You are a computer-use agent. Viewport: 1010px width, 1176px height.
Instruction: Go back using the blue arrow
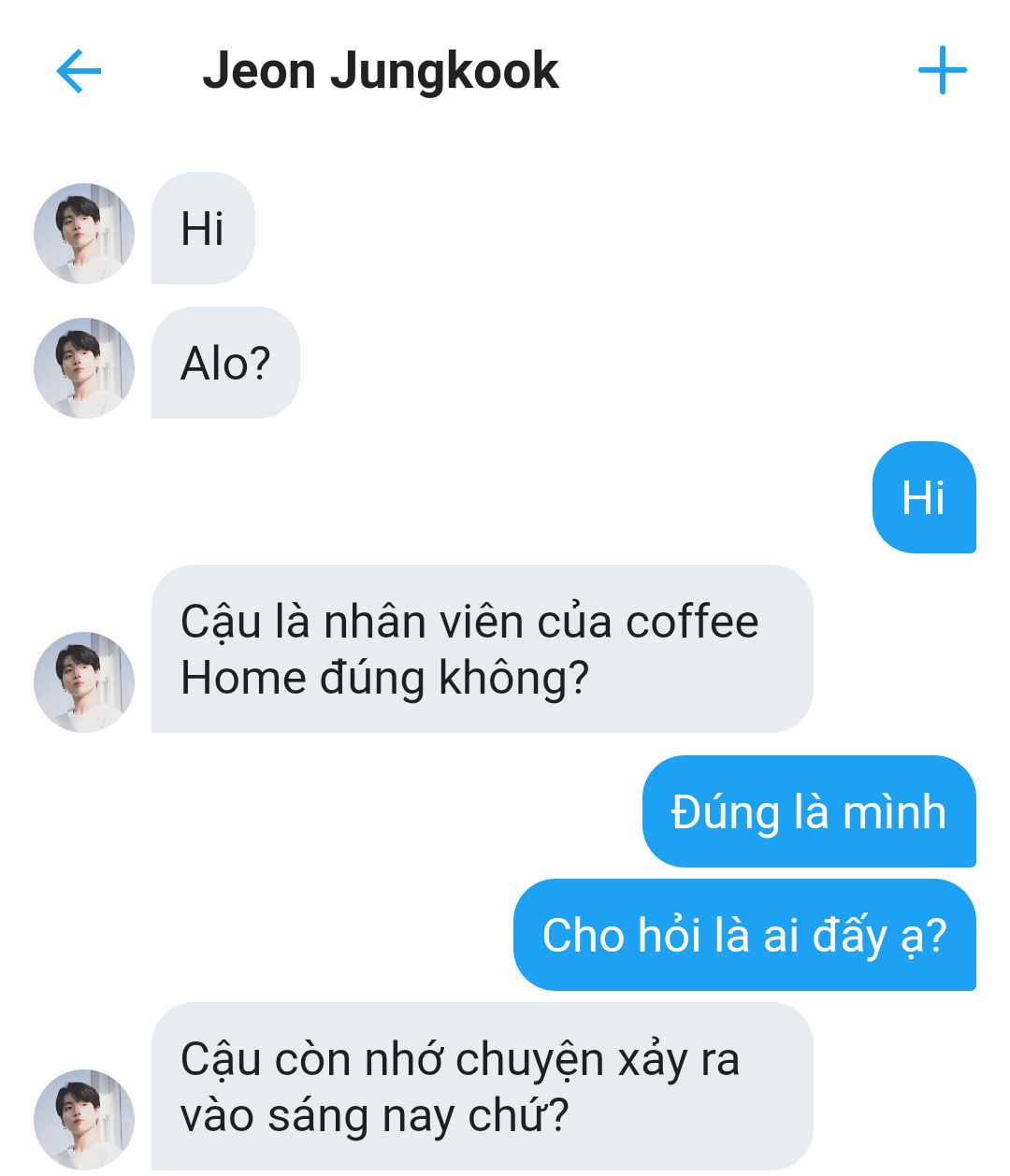(79, 71)
